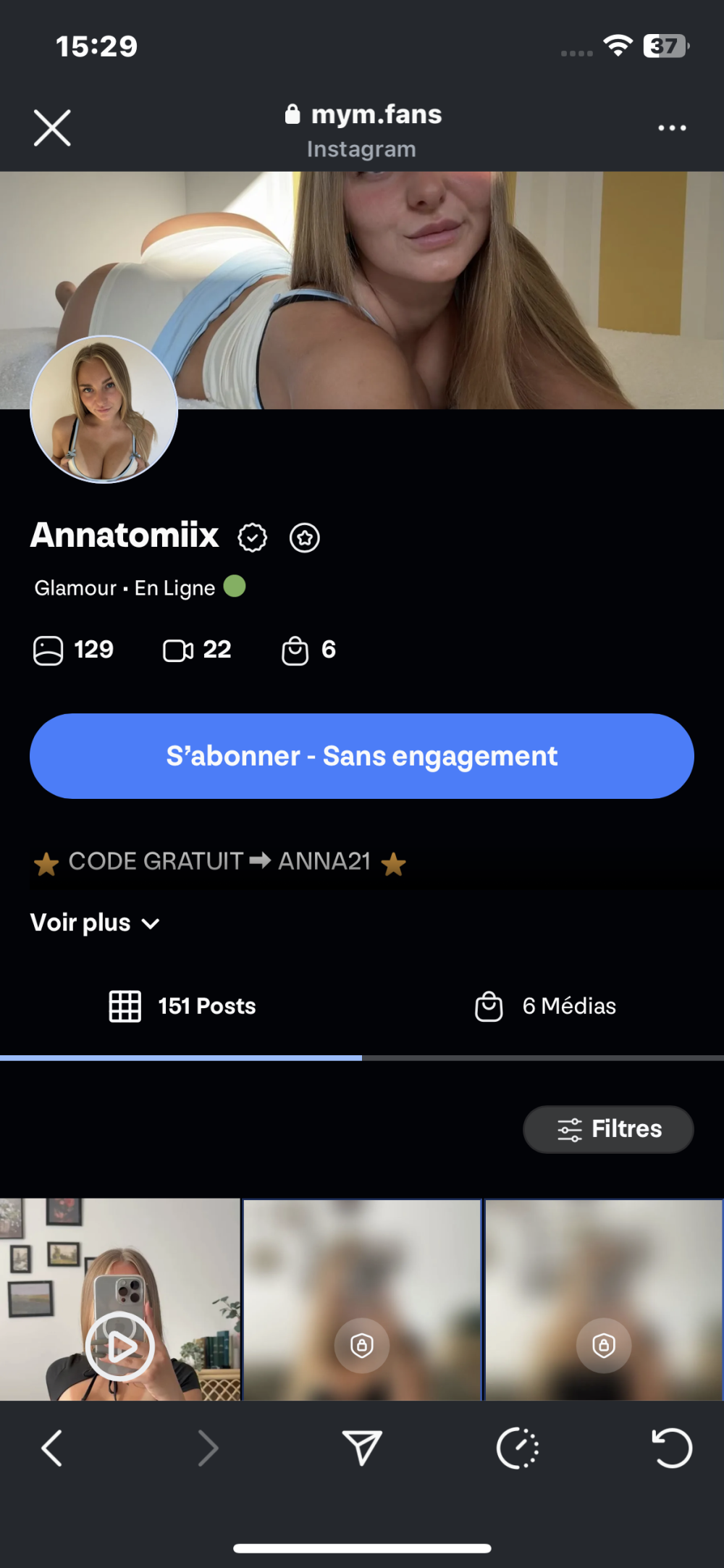Open the profile picture of Annatomiix
Screen dimensions: 724x1568
(104, 409)
